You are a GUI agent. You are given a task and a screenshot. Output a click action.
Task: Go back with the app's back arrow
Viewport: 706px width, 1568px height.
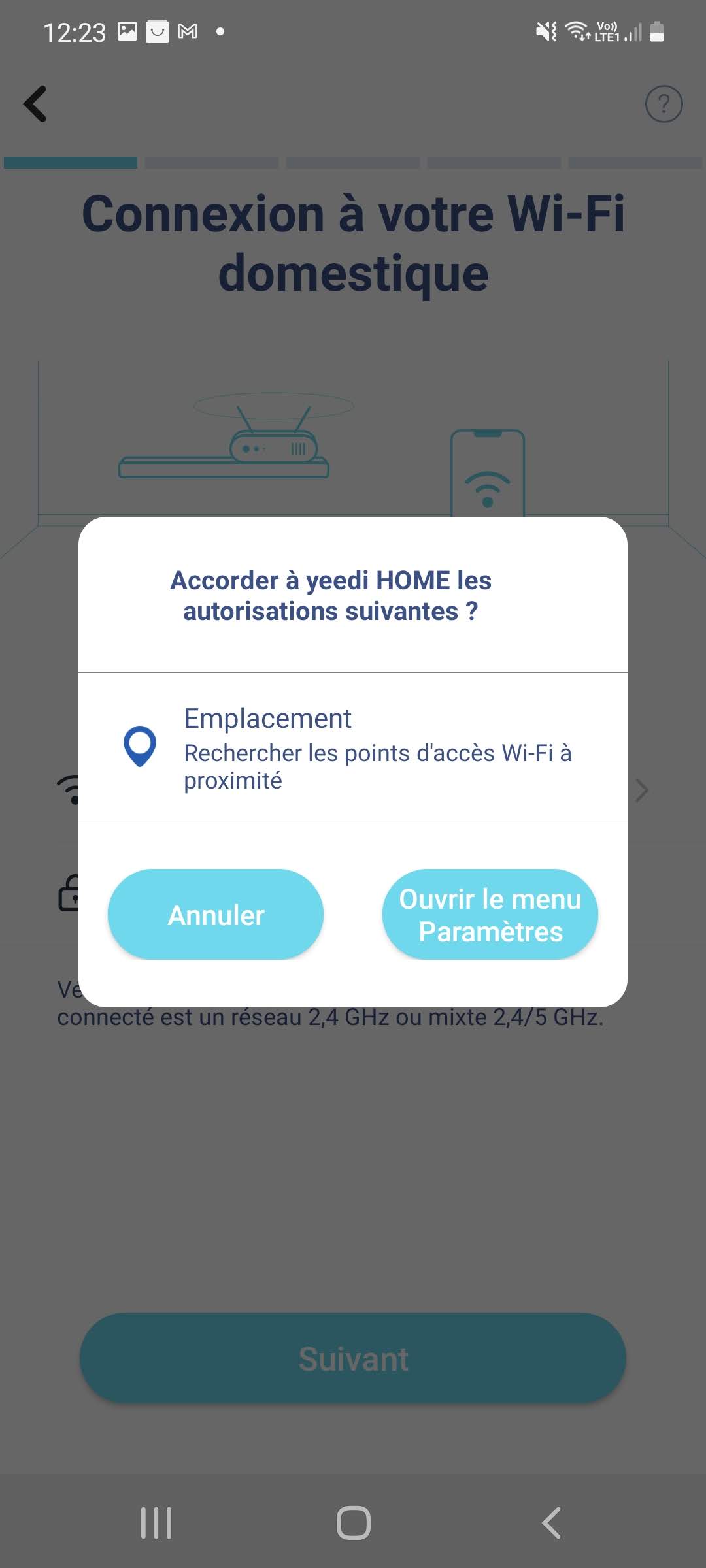tap(35, 104)
